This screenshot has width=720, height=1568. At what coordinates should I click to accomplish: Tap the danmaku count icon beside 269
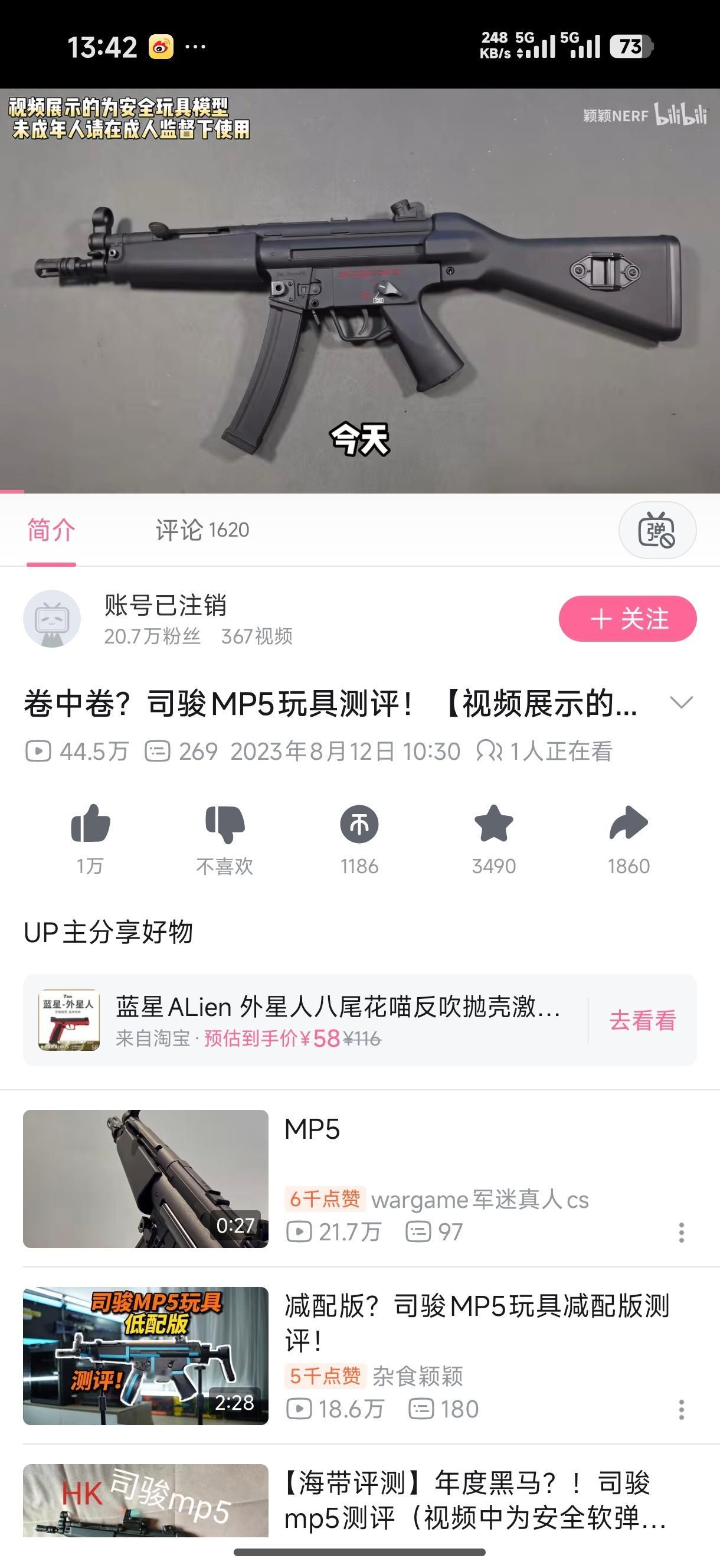(159, 752)
